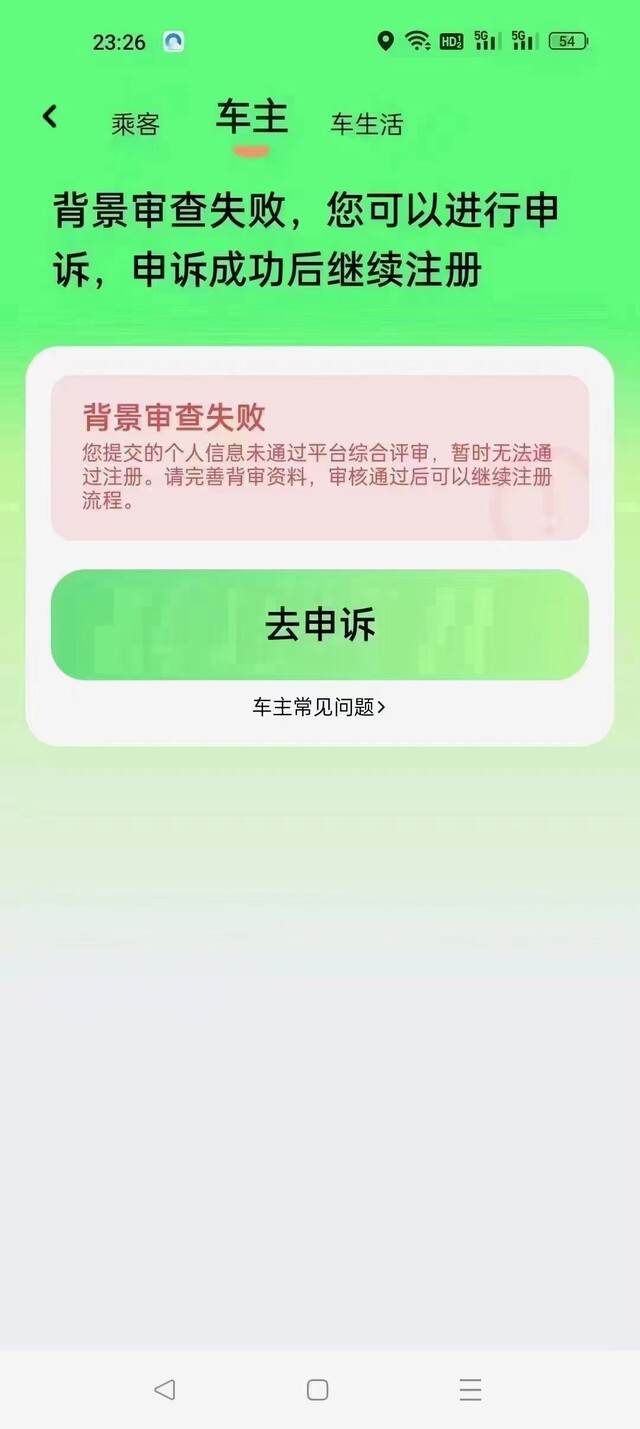The image size is (640, 1429).
Task: Switch to the 乘客 tab
Action: [135, 125]
